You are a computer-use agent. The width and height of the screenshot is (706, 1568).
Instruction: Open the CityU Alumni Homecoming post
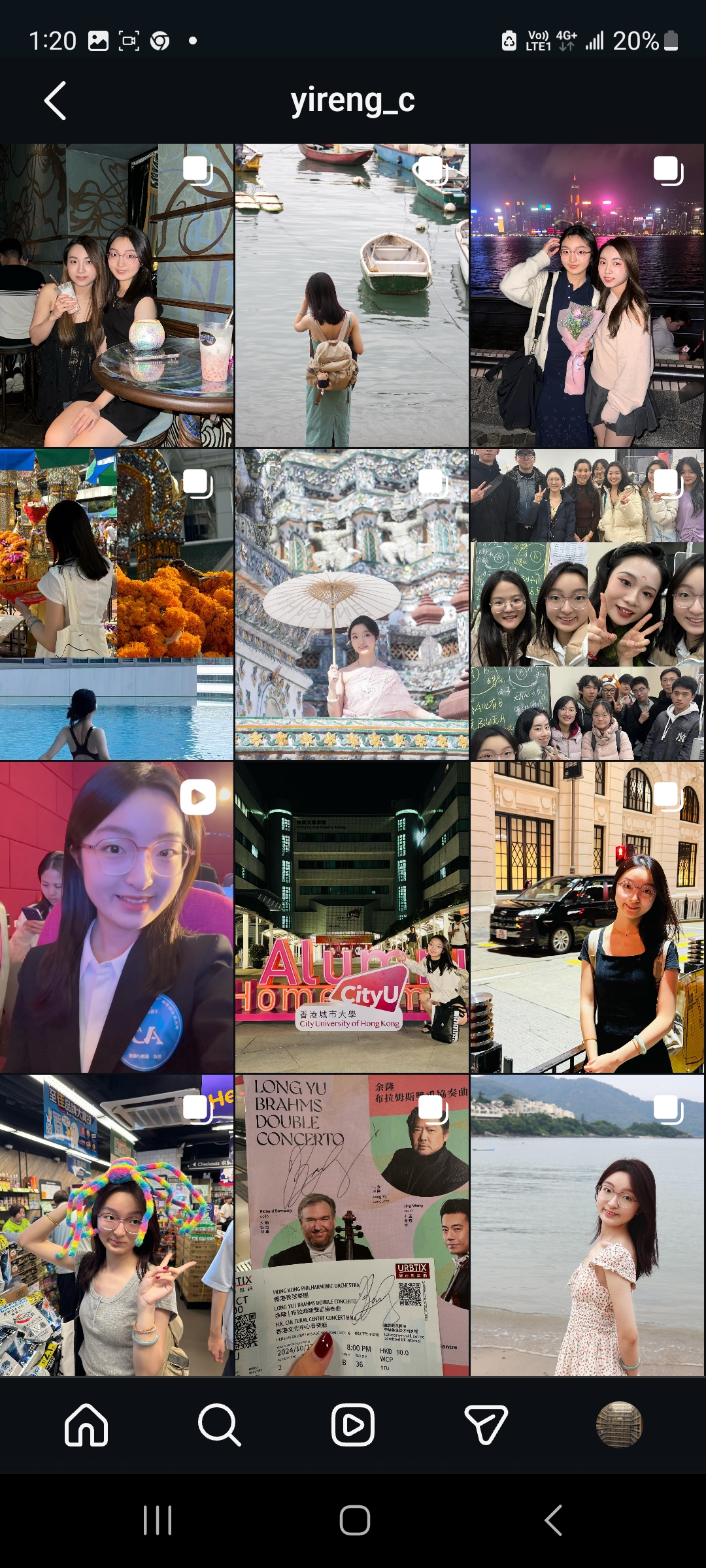[352, 917]
